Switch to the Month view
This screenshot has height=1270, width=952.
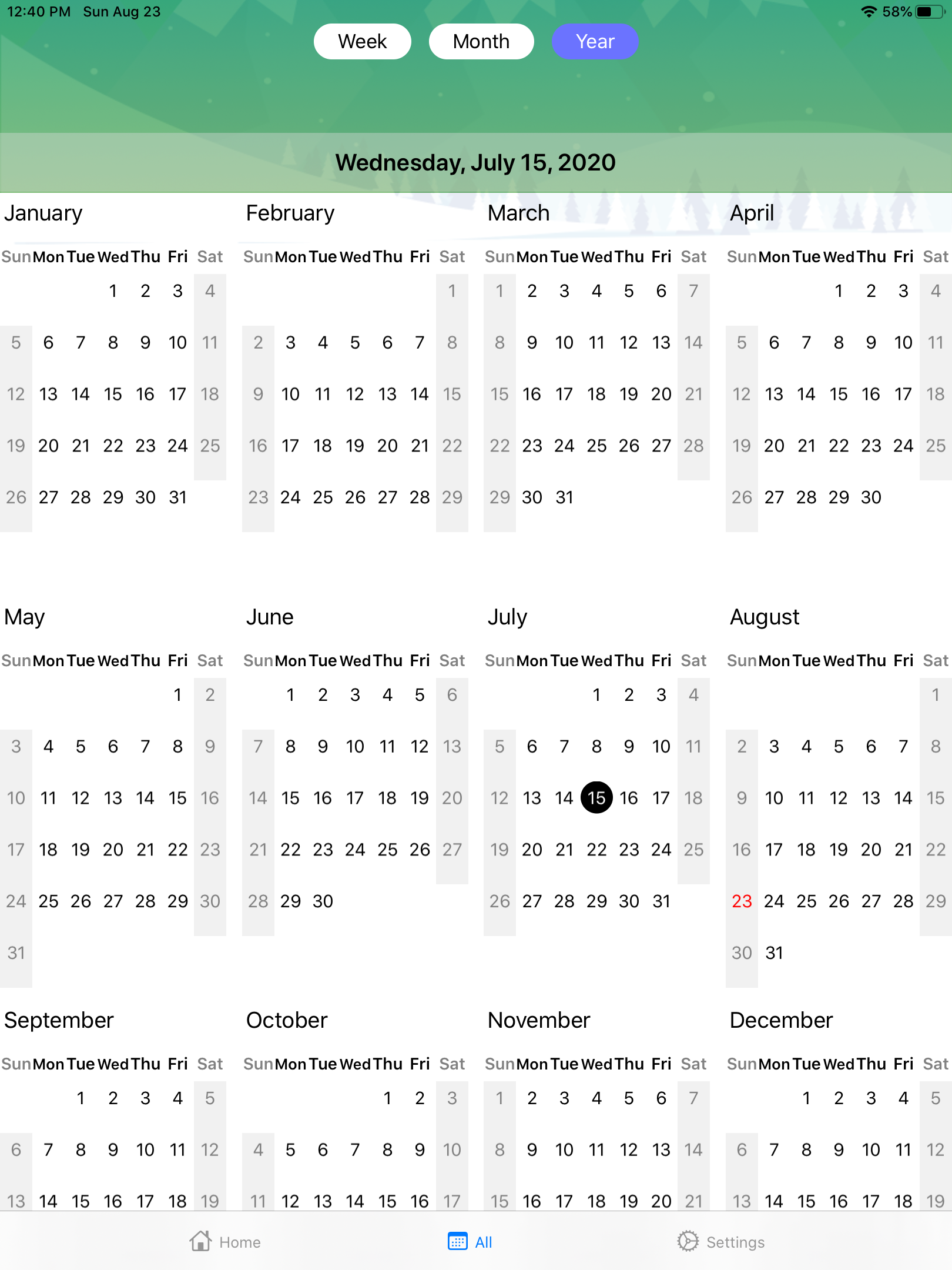pos(481,42)
